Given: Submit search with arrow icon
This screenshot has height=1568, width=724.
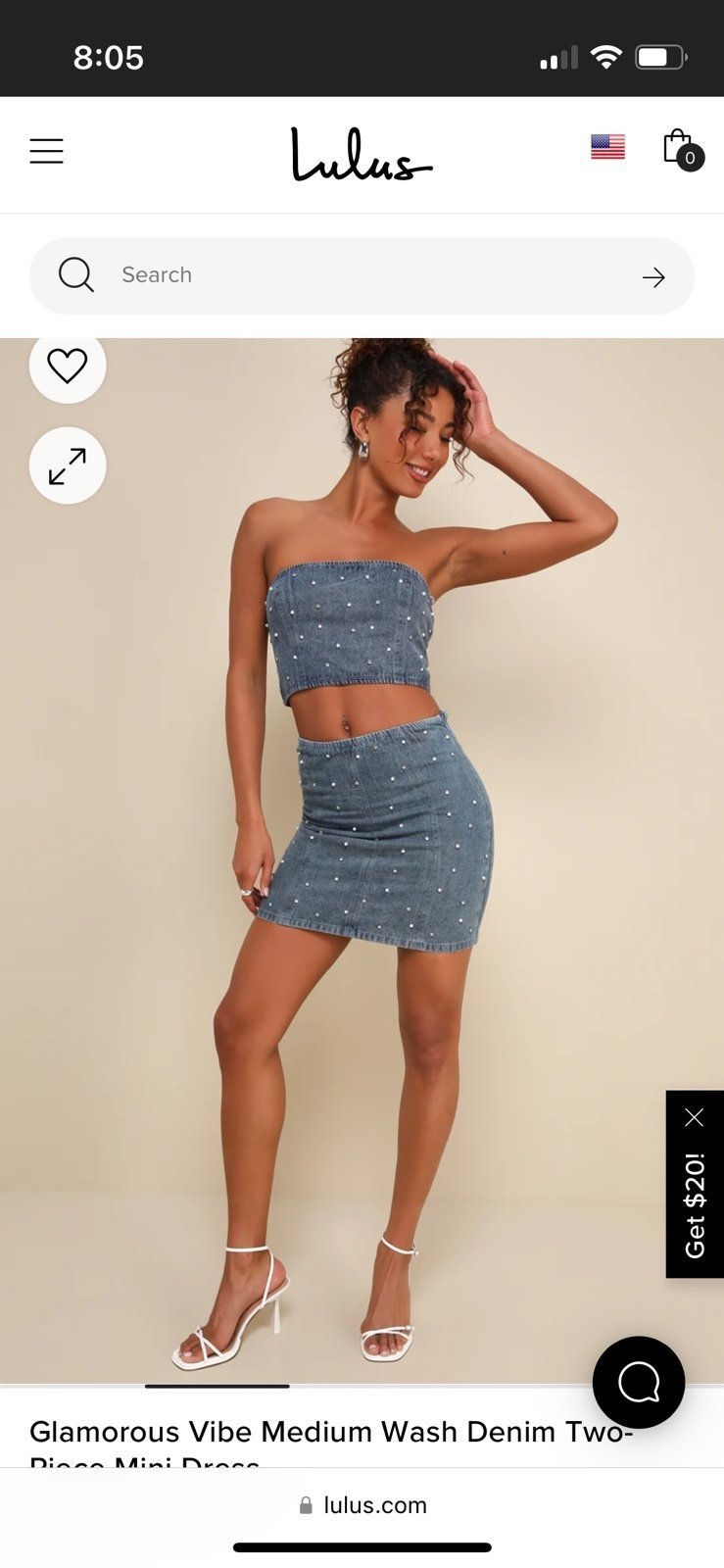Looking at the screenshot, I should click(653, 277).
